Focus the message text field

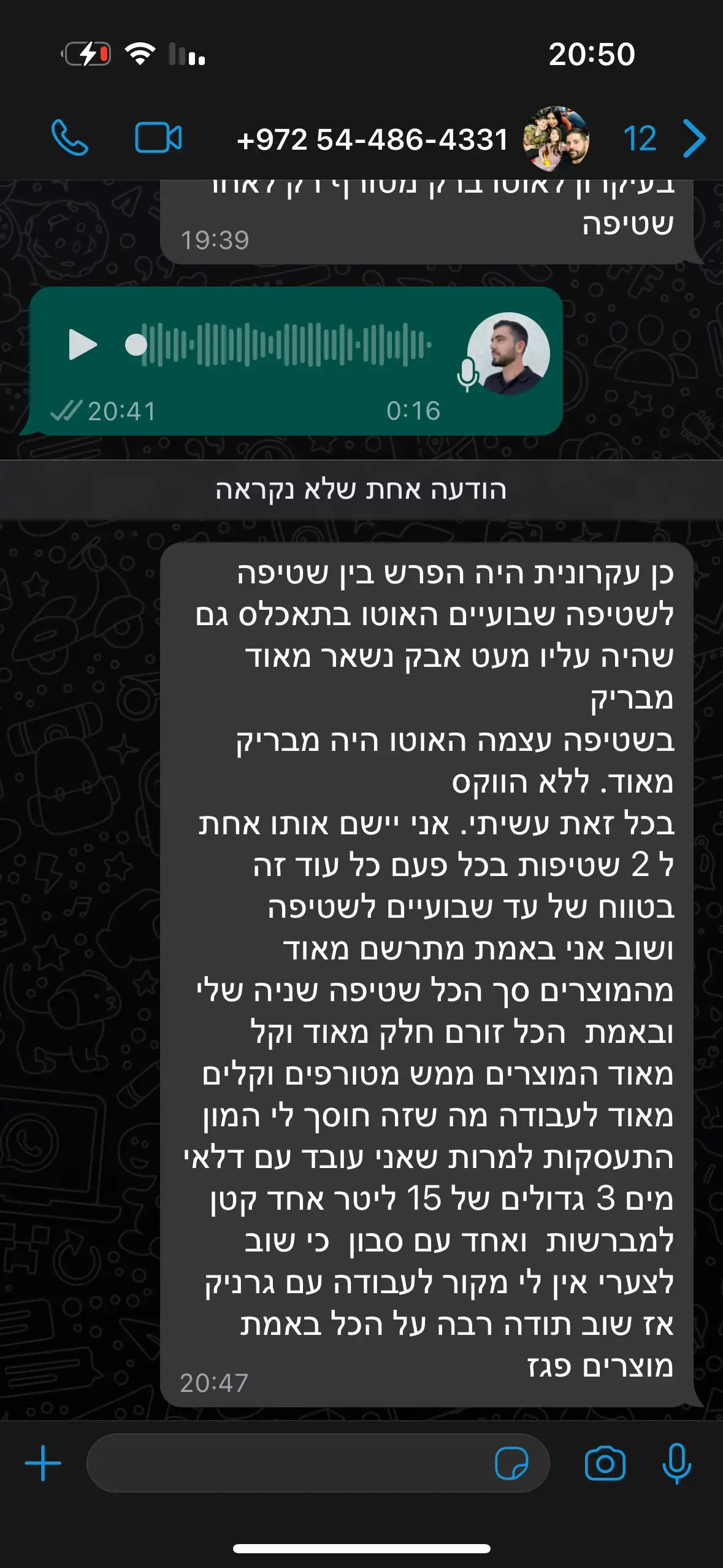(x=288, y=1463)
